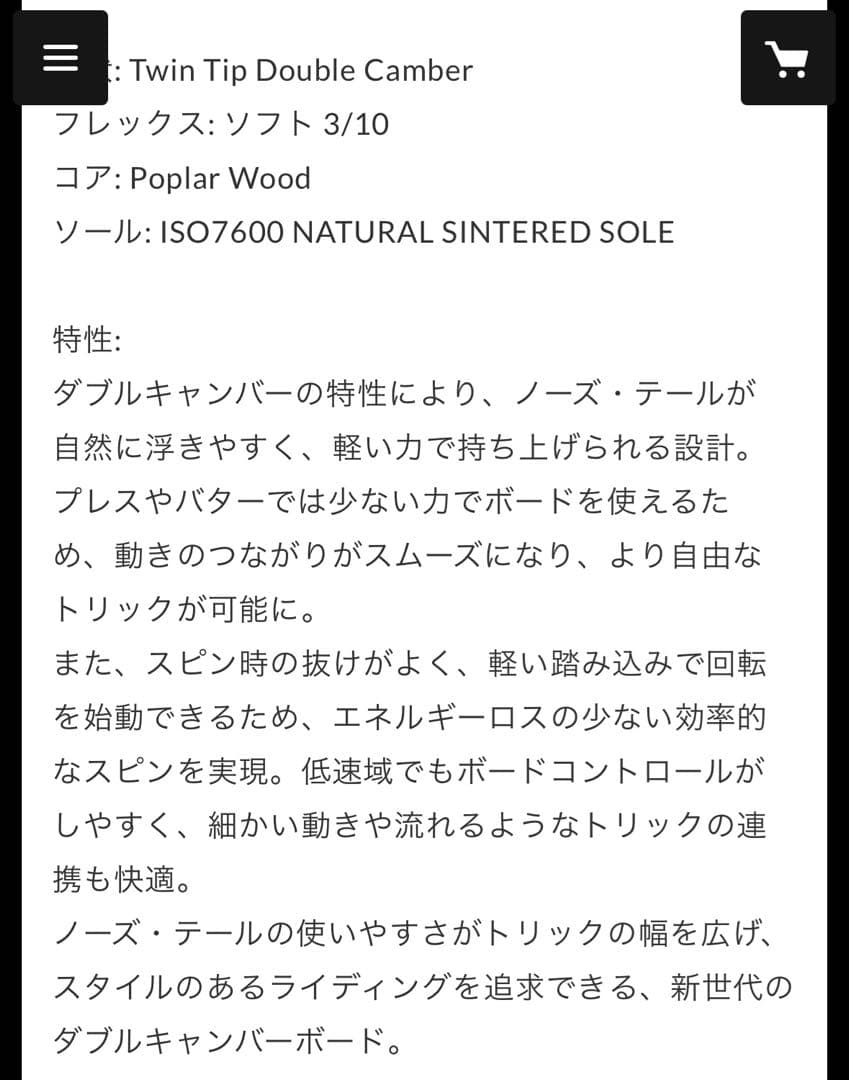
Task: Select the コア specification label
Action: click(79, 178)
